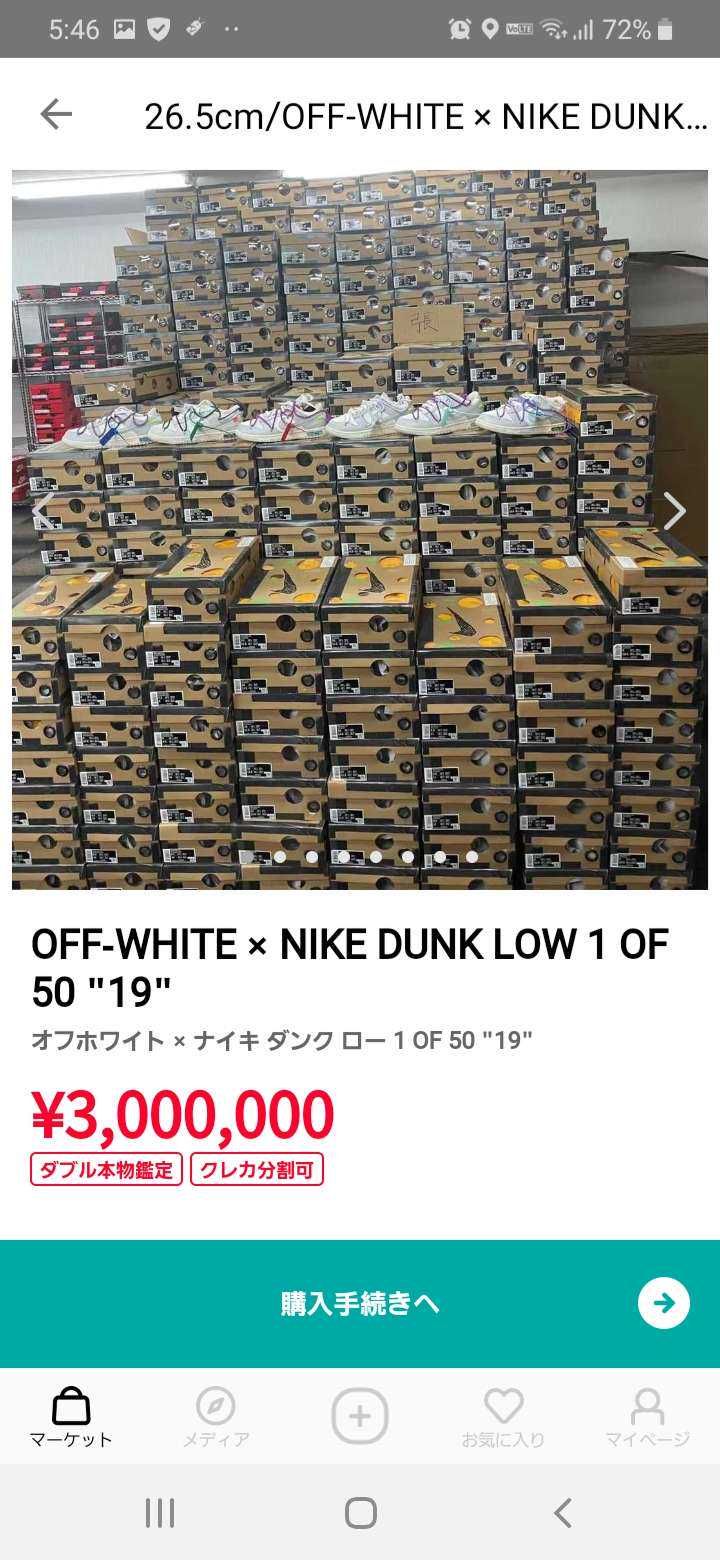
Task: Open the メディア tab
Action: [215, 1417]
